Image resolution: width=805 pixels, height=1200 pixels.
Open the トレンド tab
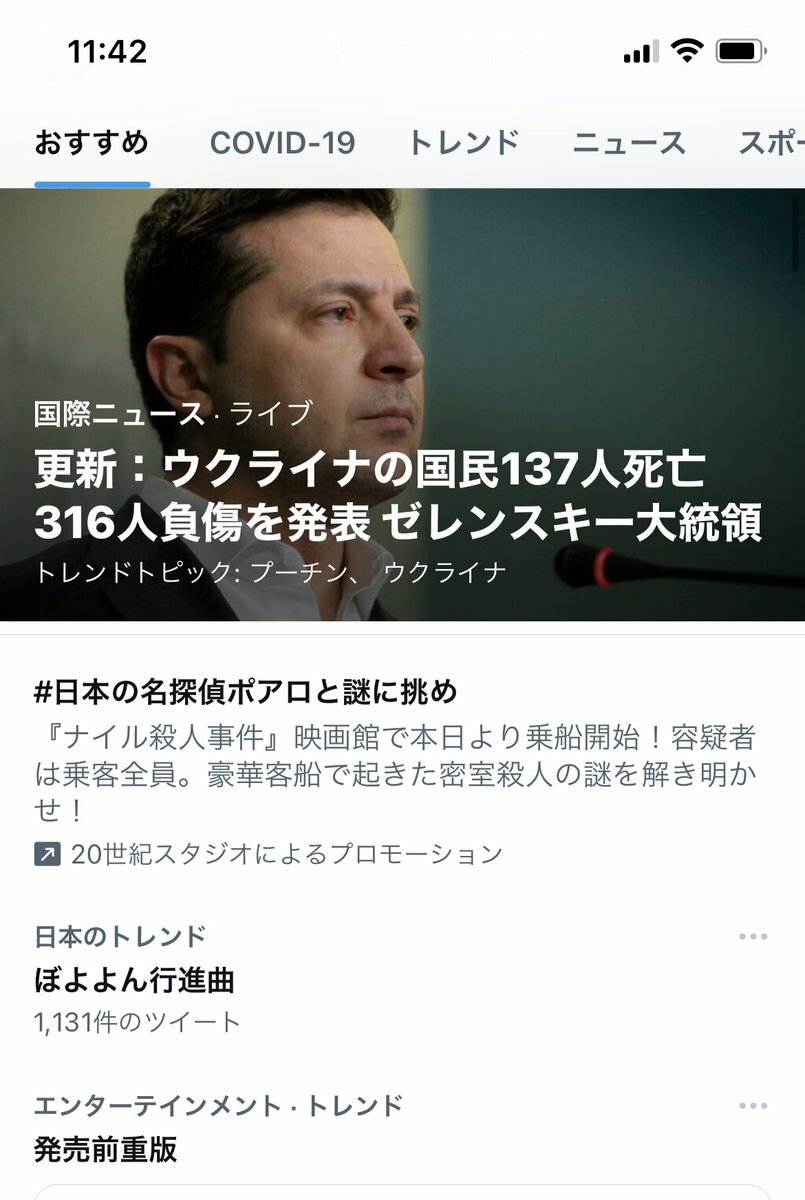pyautogui.click(x=463, y=142)
